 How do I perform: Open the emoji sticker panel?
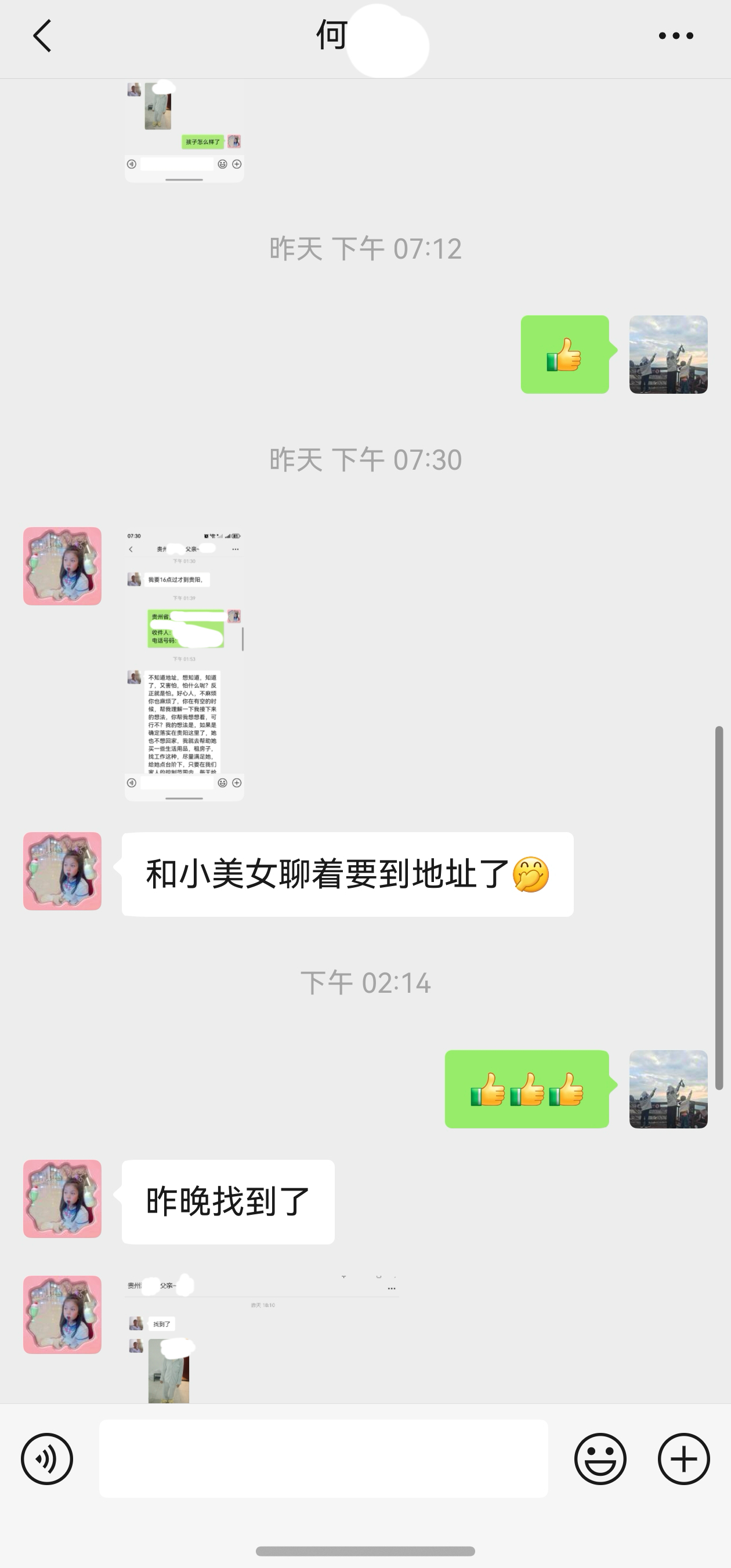click(x=600, y=1459)
